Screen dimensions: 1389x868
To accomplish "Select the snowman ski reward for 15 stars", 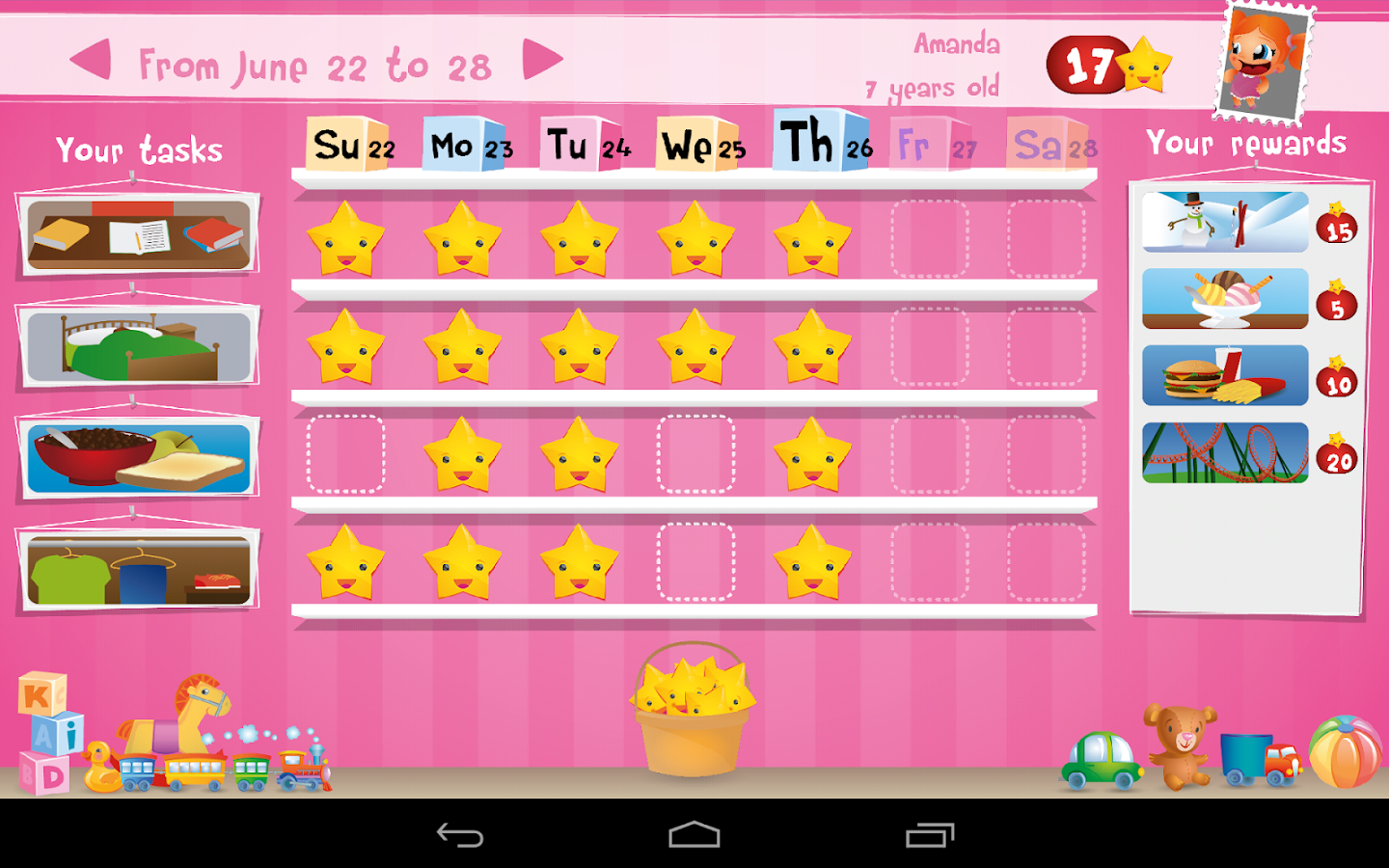I will (x=1225, y=222).
